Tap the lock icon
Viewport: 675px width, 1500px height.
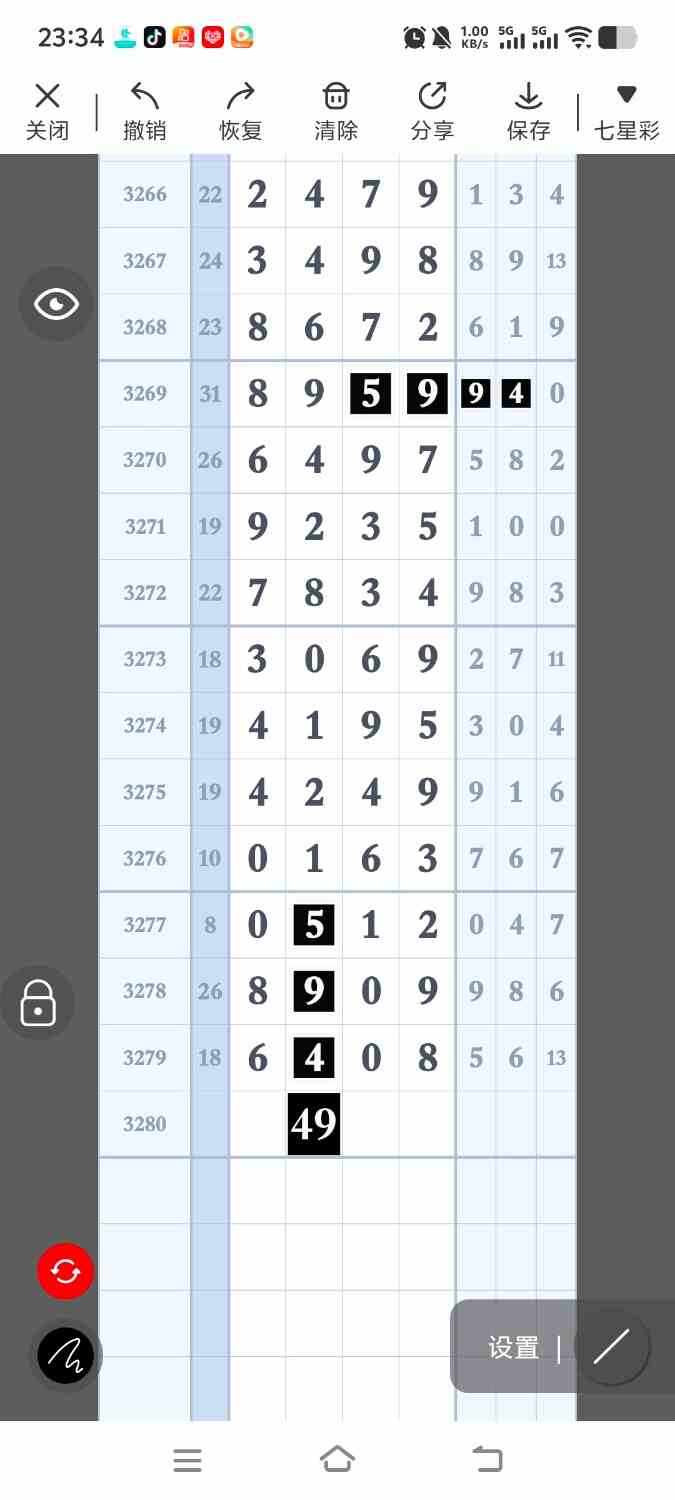coord(38,1002)
